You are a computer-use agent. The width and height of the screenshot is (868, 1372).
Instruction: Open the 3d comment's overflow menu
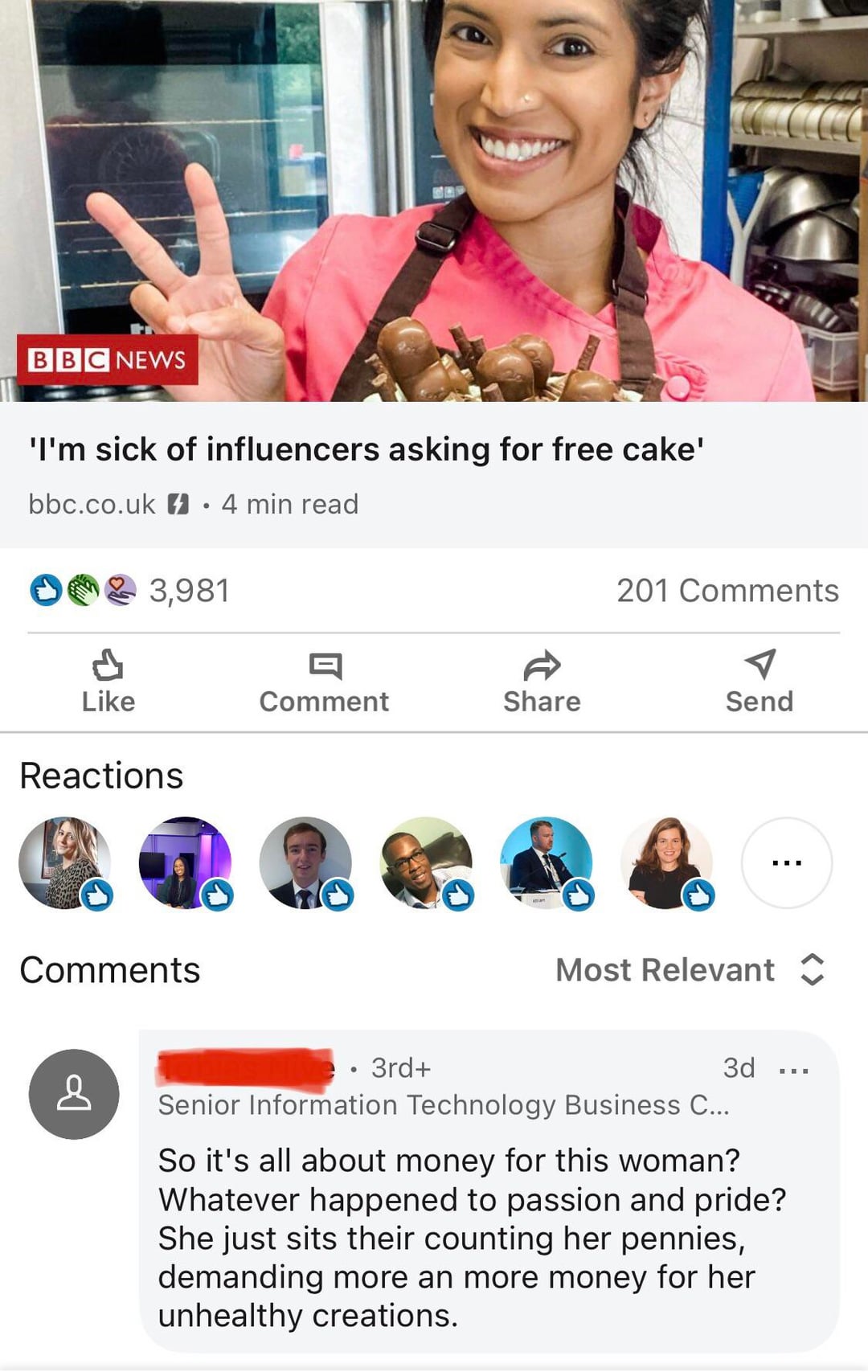click(x=794, y=1070)
